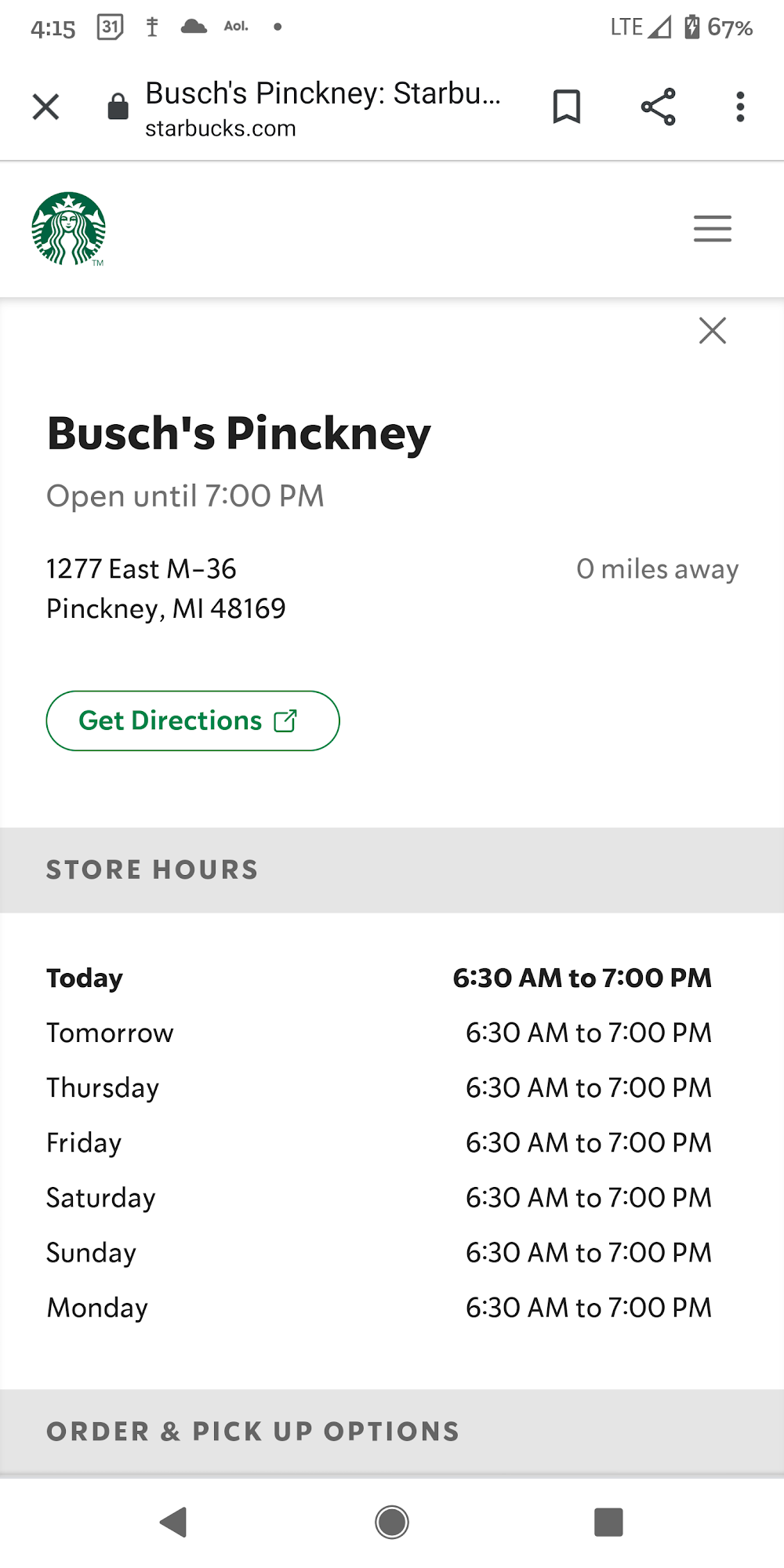Viewport: 784px width, 1568px height.
Task: Close the browser custom tab
Action: [x=45, y=107]
